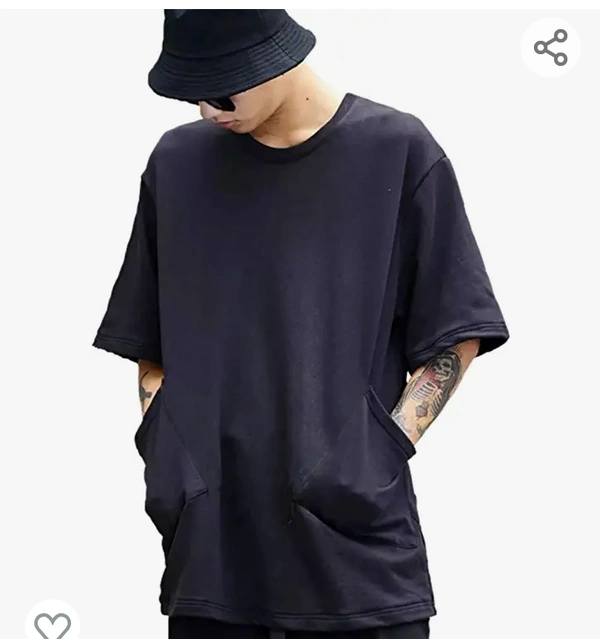The width and height of the screenshot is (600, 639).
Task: Open the product photo in full view
Action: pyautogui.click(x=300, y=330)
